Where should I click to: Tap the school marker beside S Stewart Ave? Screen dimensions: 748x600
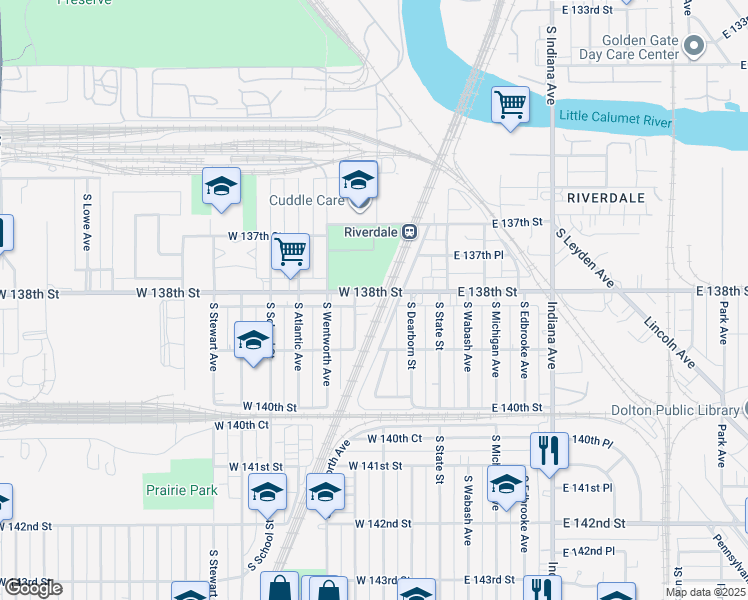tap(253, 341)
